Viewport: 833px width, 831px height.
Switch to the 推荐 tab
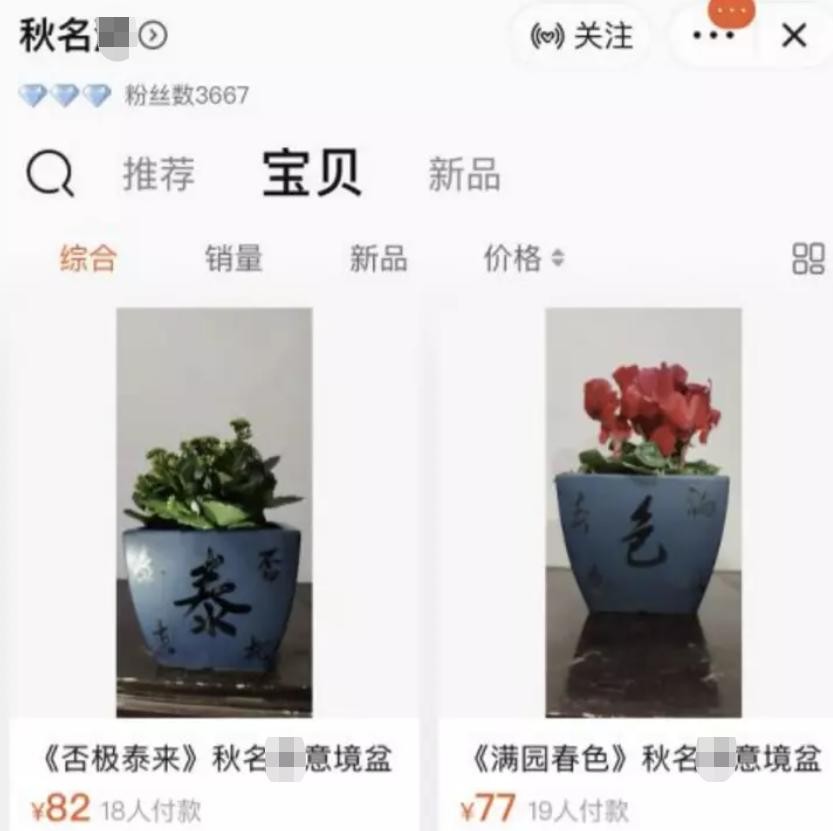[158, 174]
